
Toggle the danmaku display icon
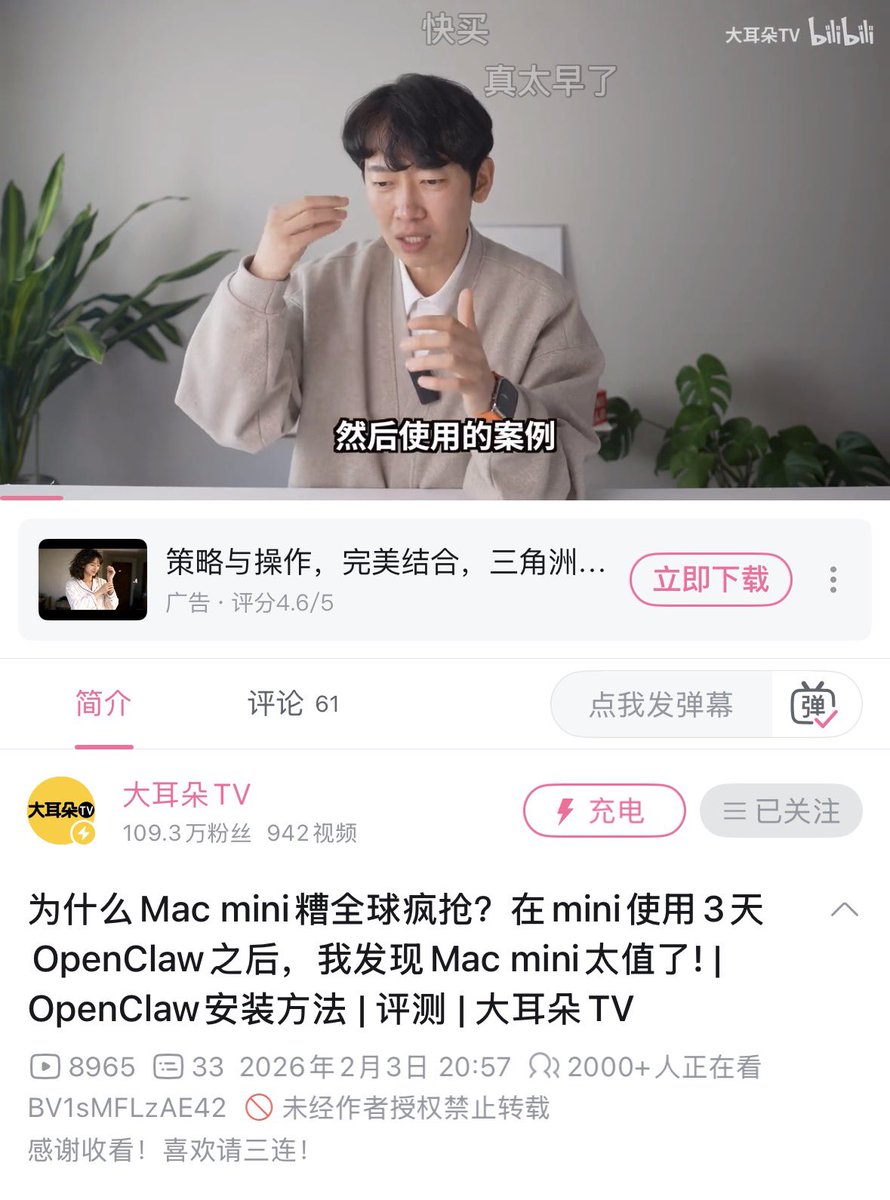[x=815, y=704]
